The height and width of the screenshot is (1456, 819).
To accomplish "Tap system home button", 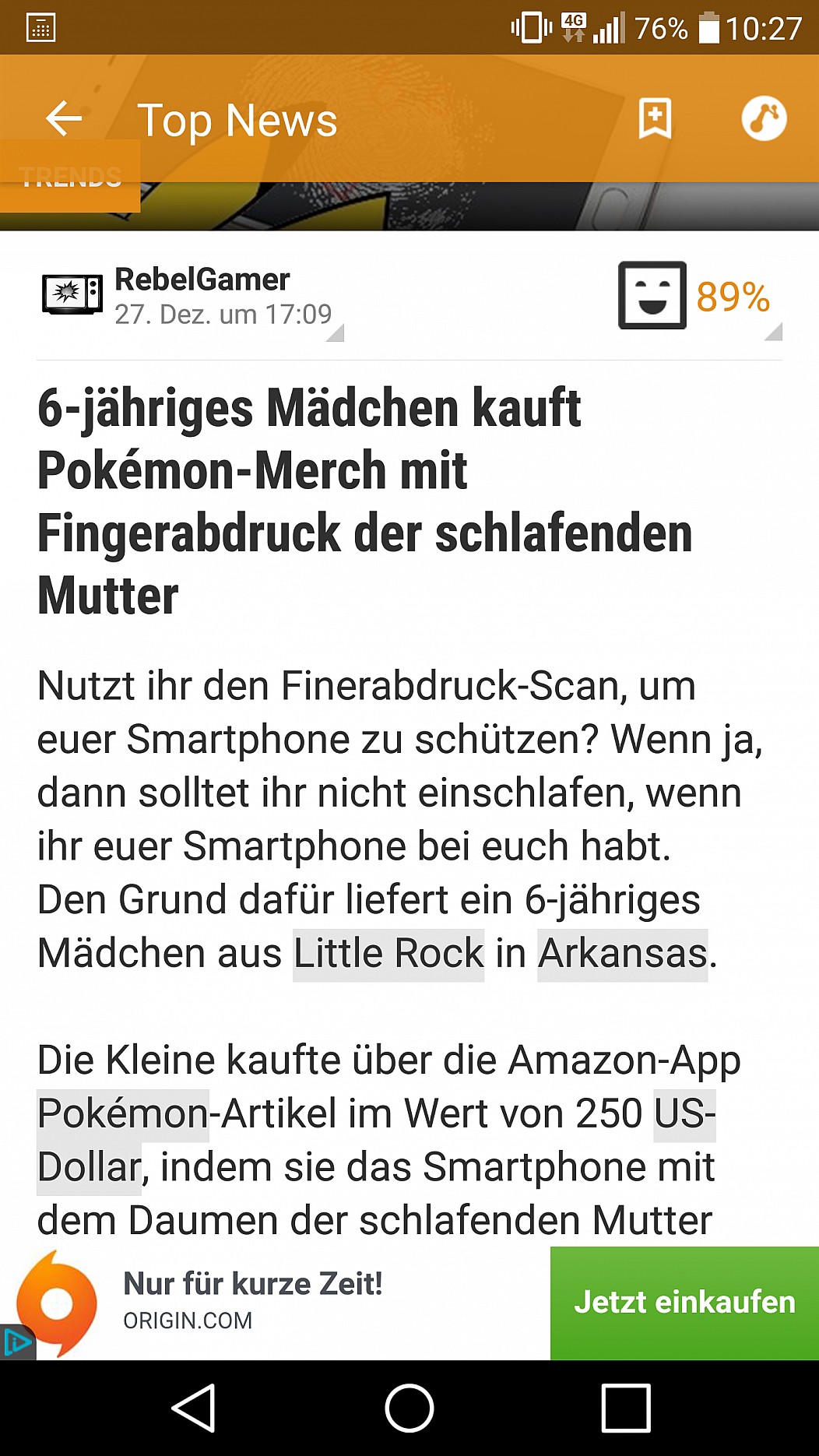I will point(409,1408).
